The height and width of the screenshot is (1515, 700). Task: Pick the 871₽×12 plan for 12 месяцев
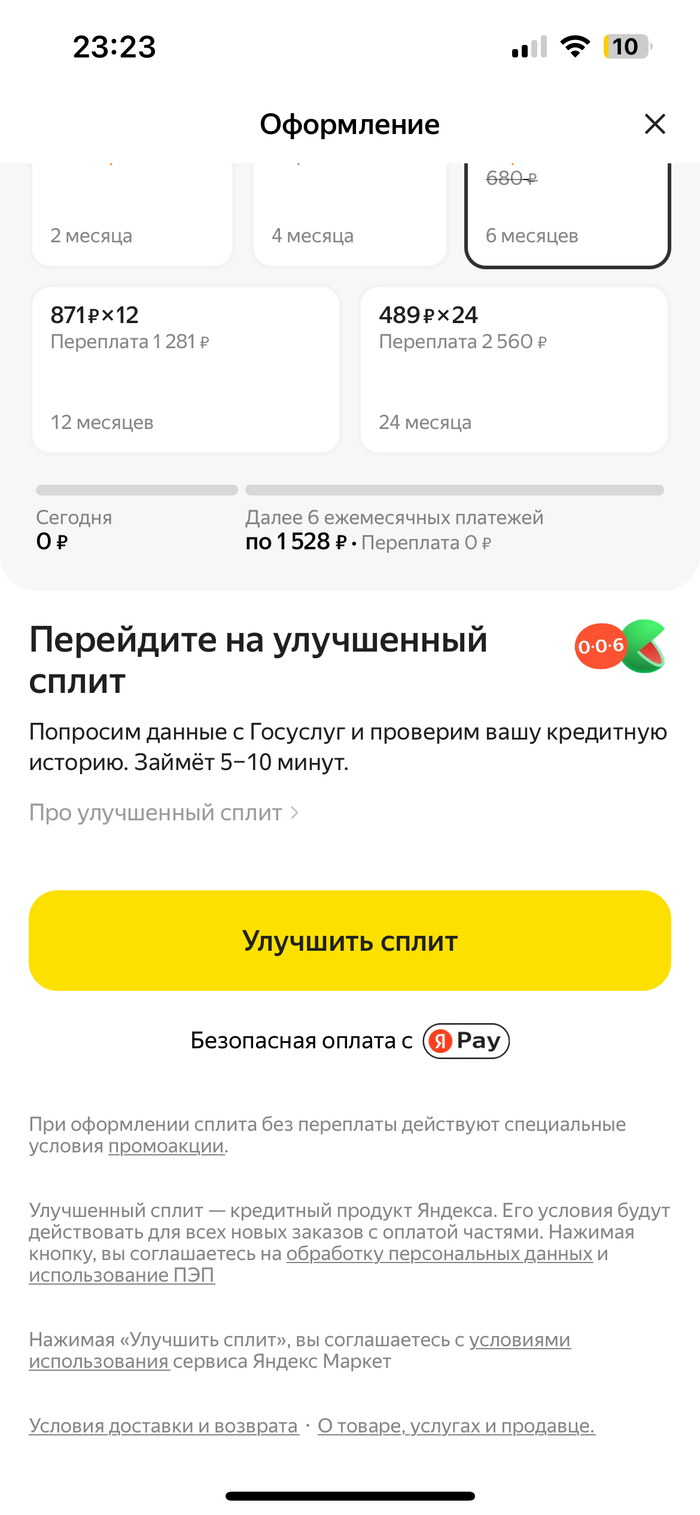click(x=185, y=369)
